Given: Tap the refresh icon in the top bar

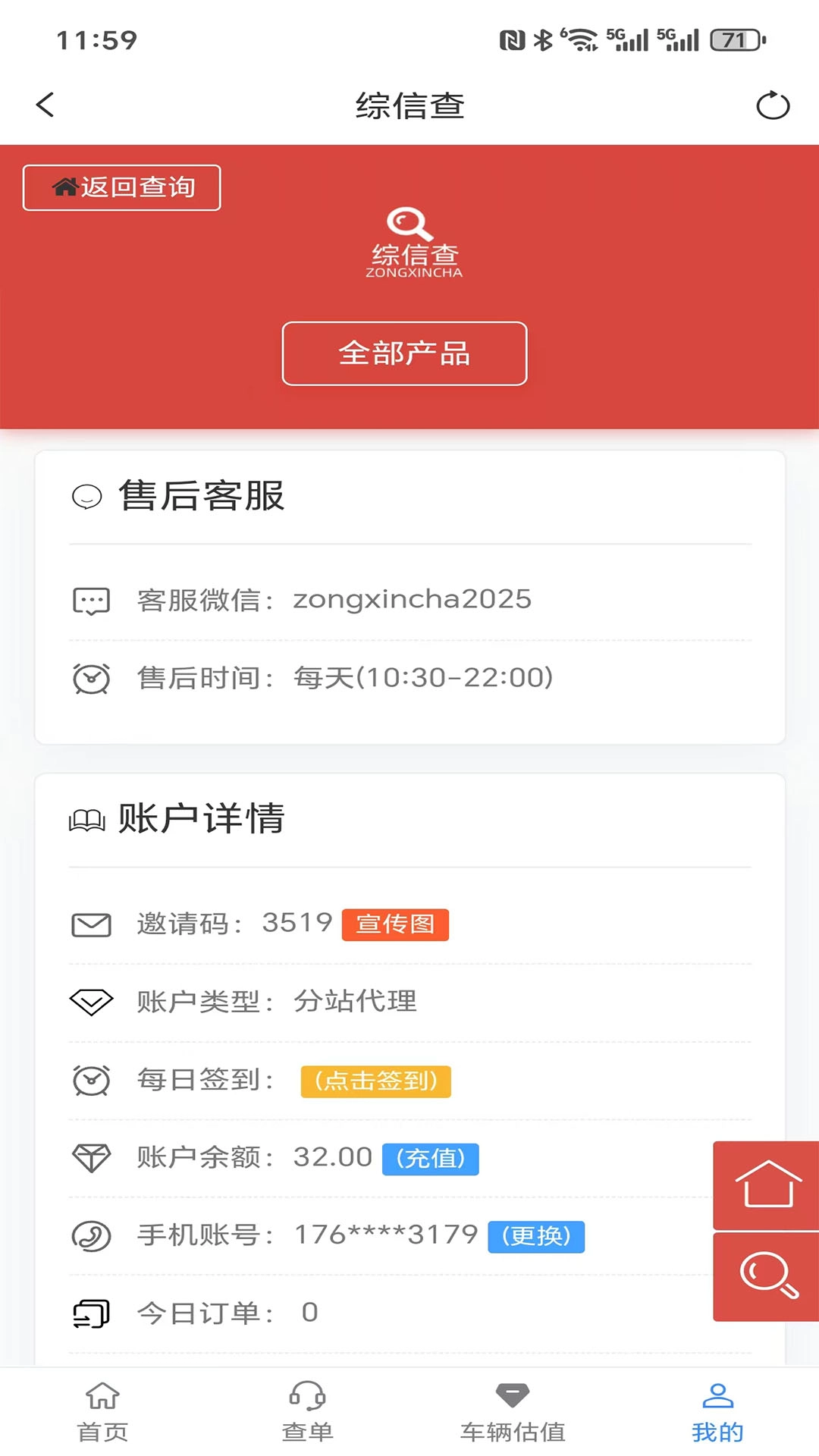Looking at the screenshot, I should pyautogui.click(x=772, y=105).
